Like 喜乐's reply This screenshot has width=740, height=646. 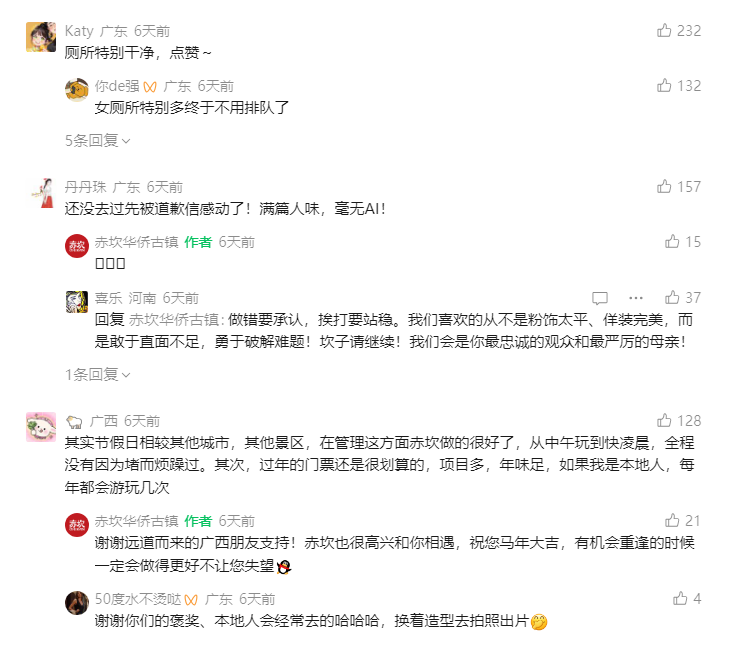coord(672,298)
